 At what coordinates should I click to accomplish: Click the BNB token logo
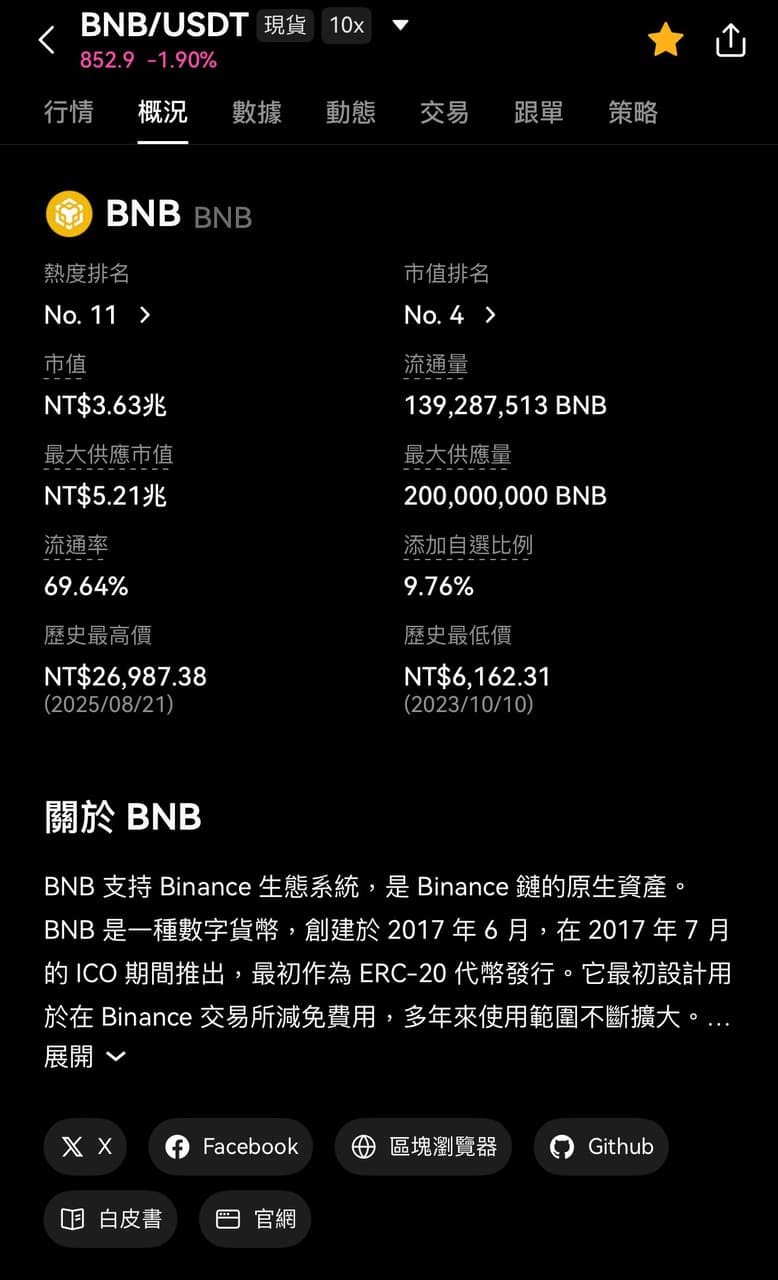pyautogui.click(x=68, y=213)
